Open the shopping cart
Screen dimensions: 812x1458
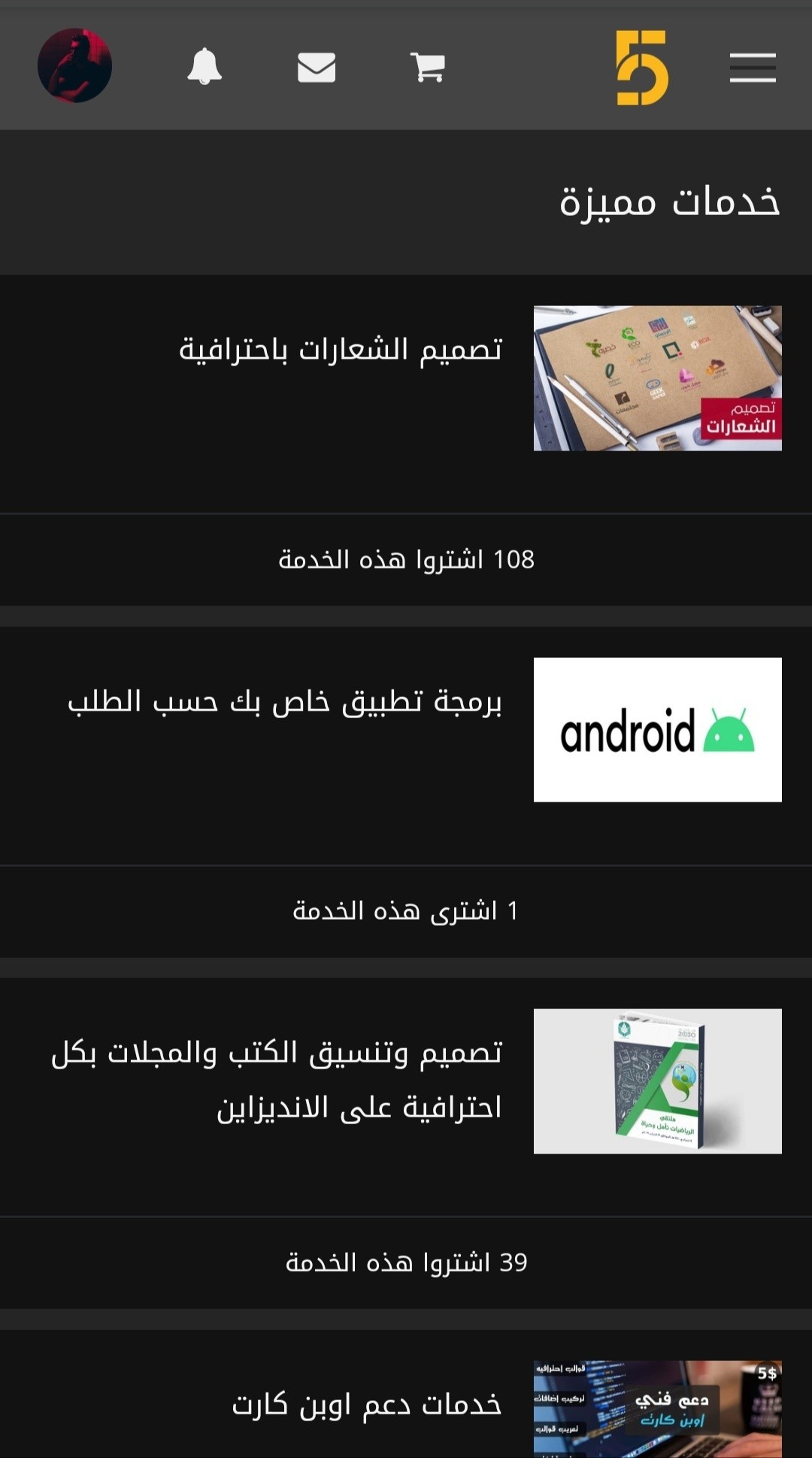point(428,67)
